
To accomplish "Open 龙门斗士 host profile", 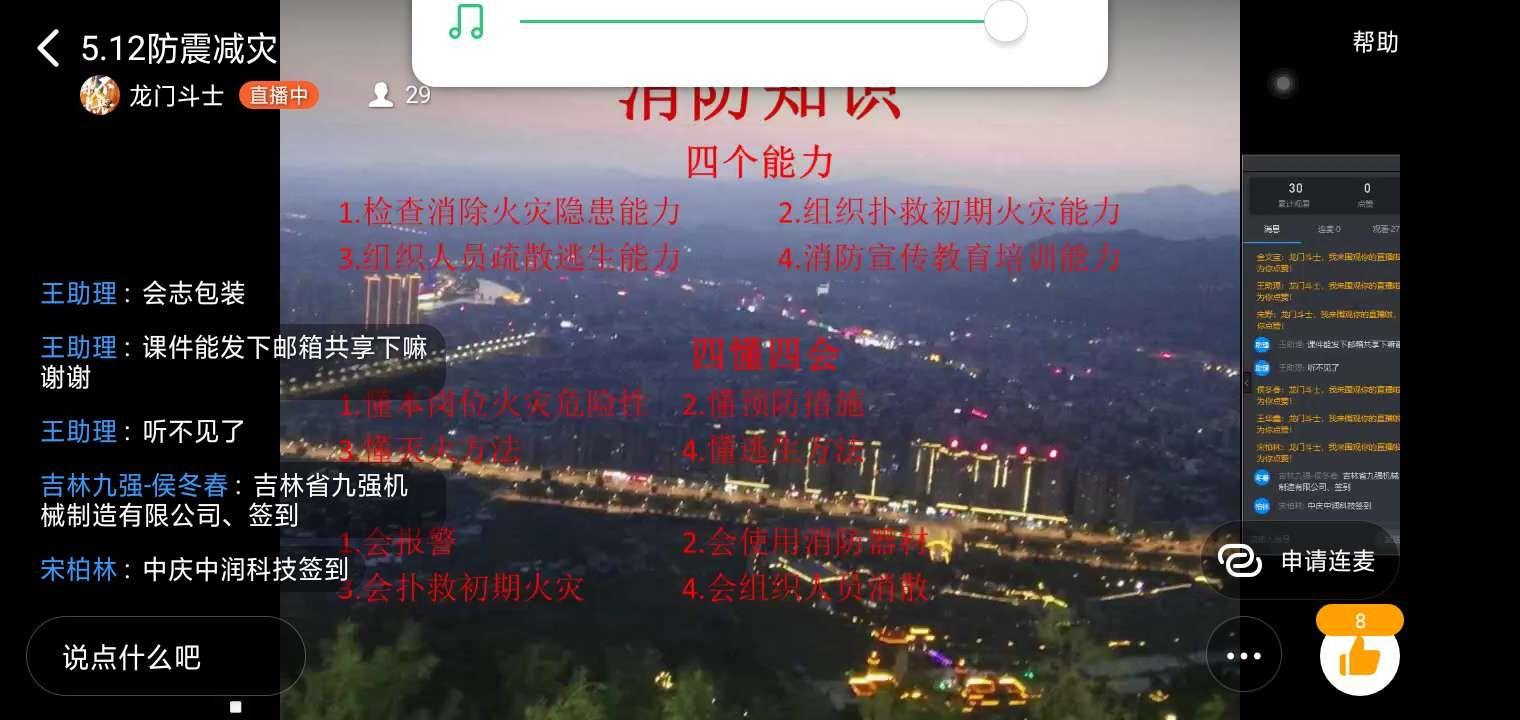I will pyautogui.click(x=100, y=95).
